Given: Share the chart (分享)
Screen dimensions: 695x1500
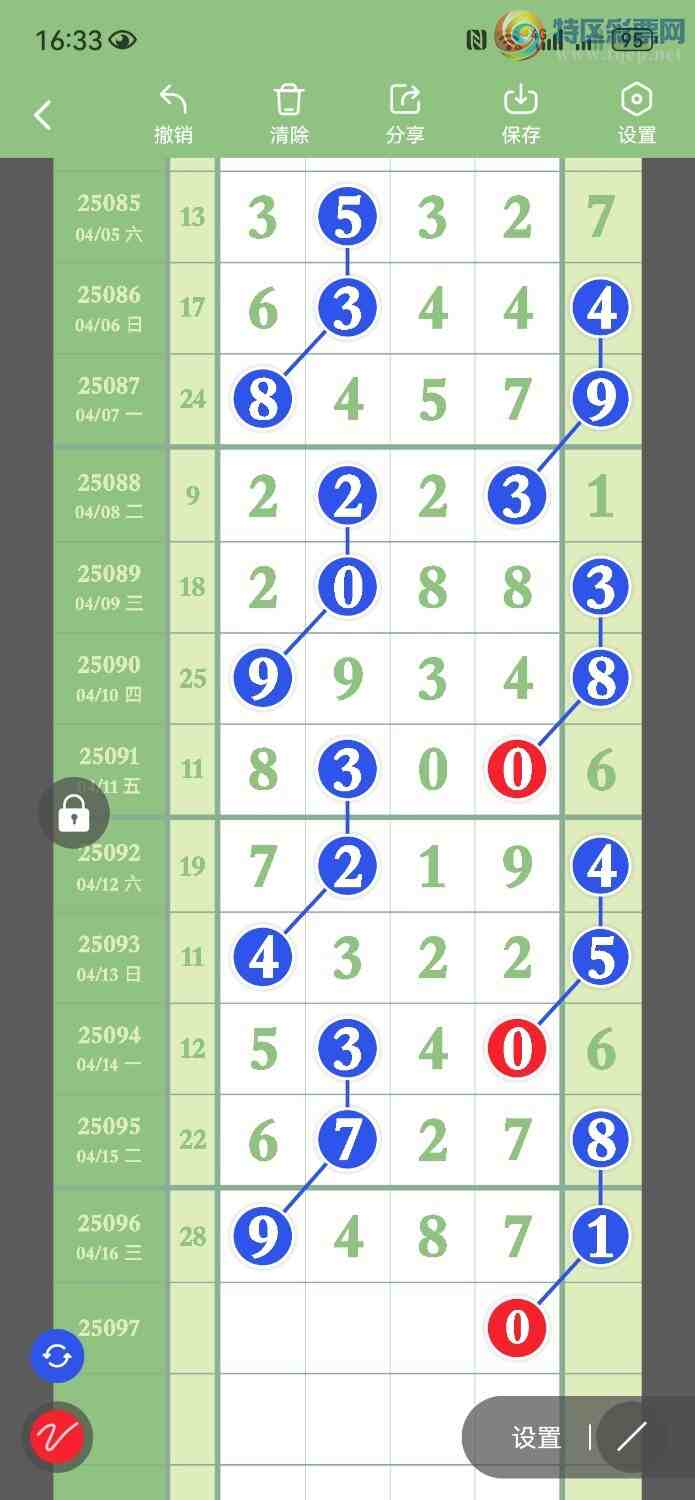Looking at the screenshot, I should pos(405,114).
